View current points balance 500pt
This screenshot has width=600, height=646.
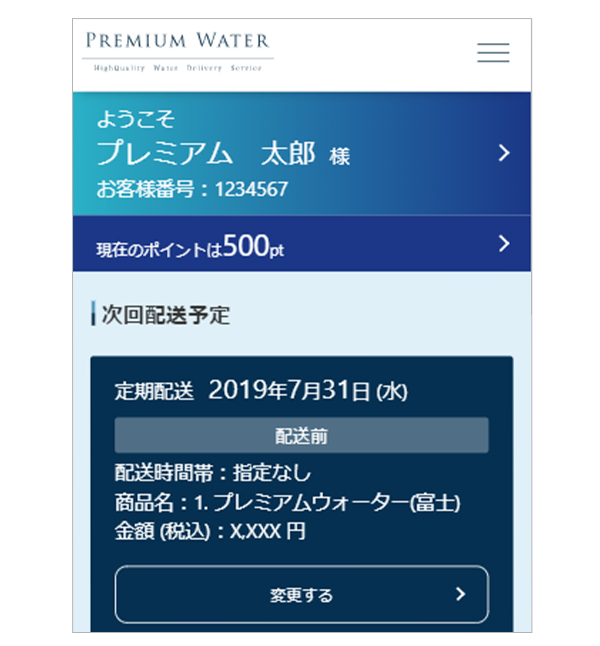(300, 244)
